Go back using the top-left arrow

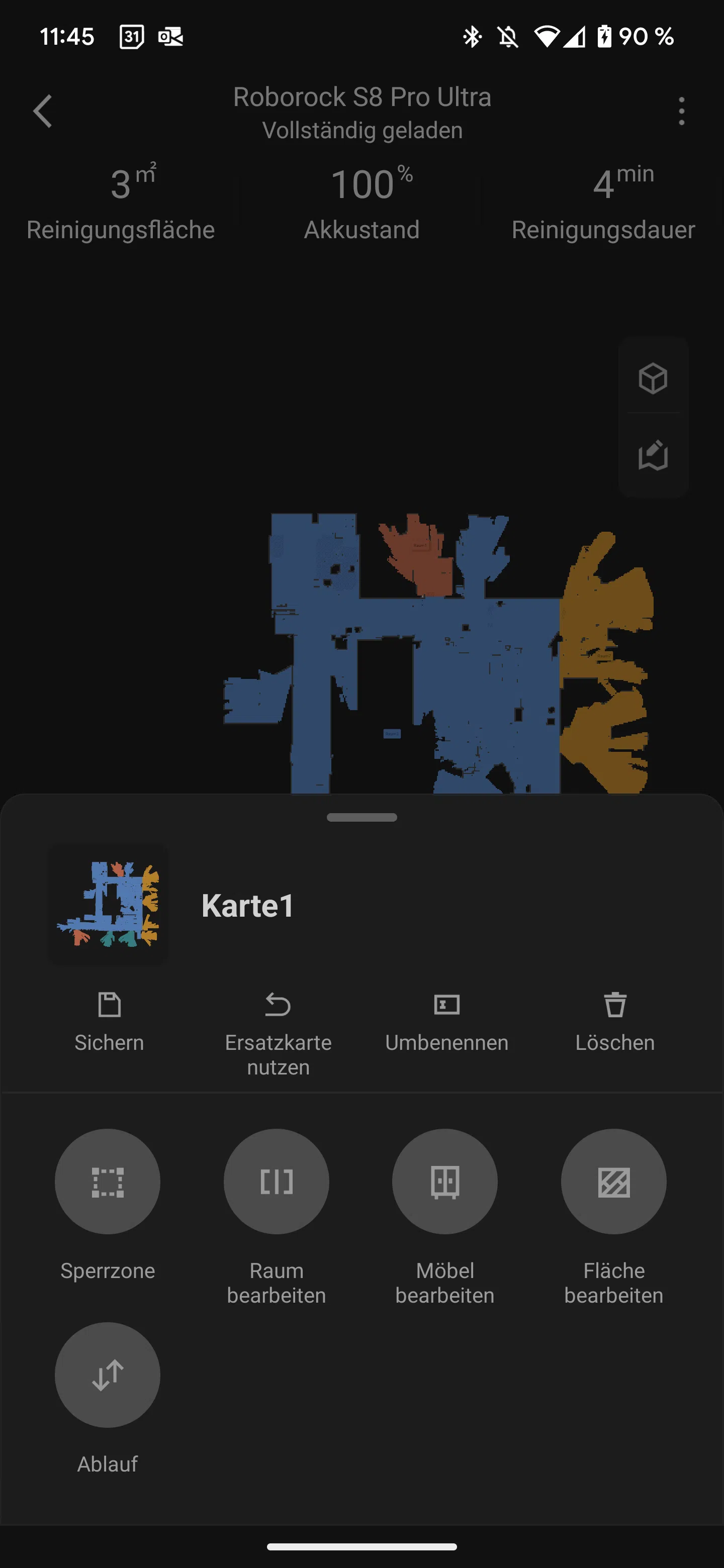[x=43, y=112]
